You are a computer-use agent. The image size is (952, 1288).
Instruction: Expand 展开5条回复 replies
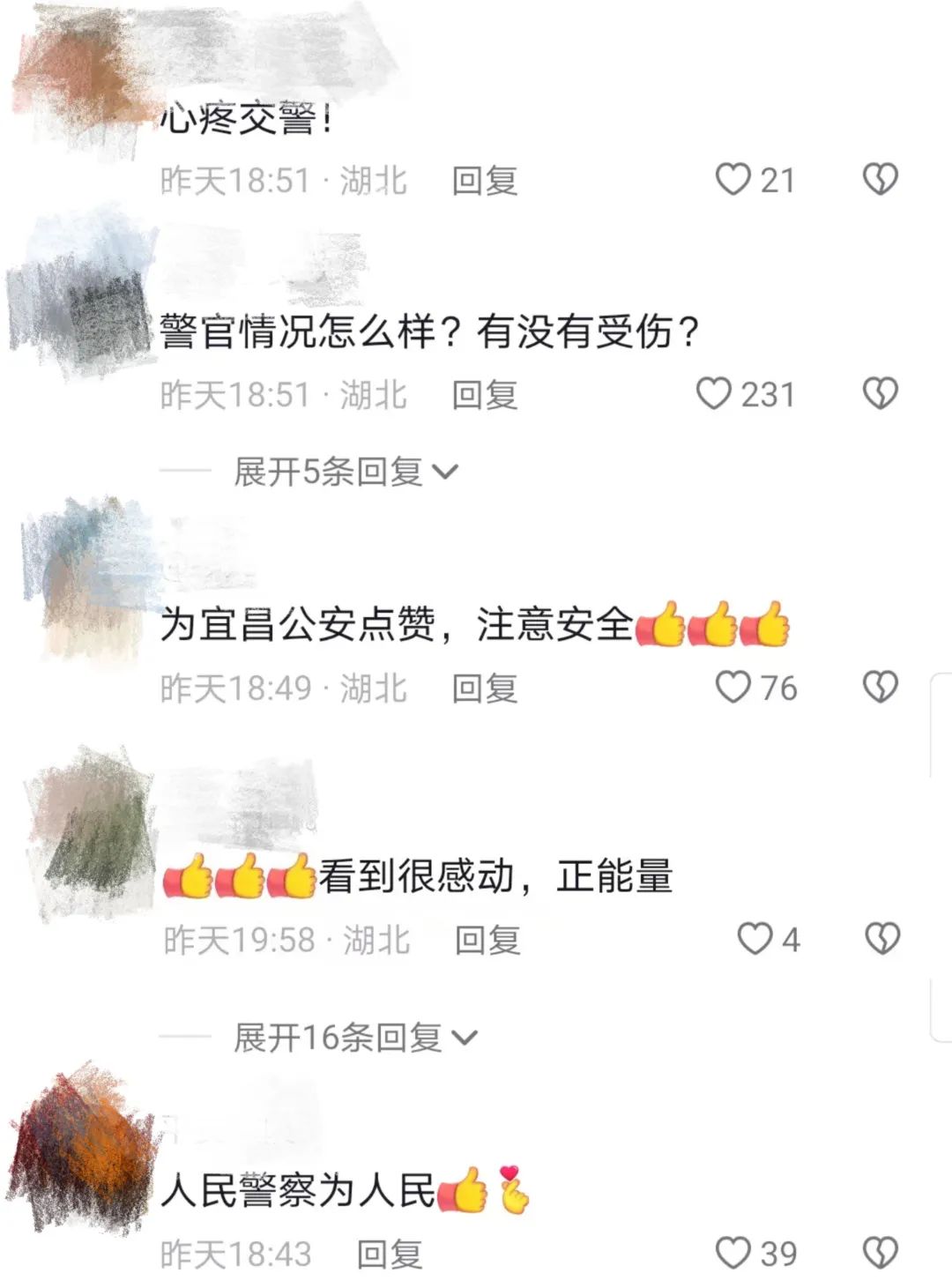click(346, 473)
